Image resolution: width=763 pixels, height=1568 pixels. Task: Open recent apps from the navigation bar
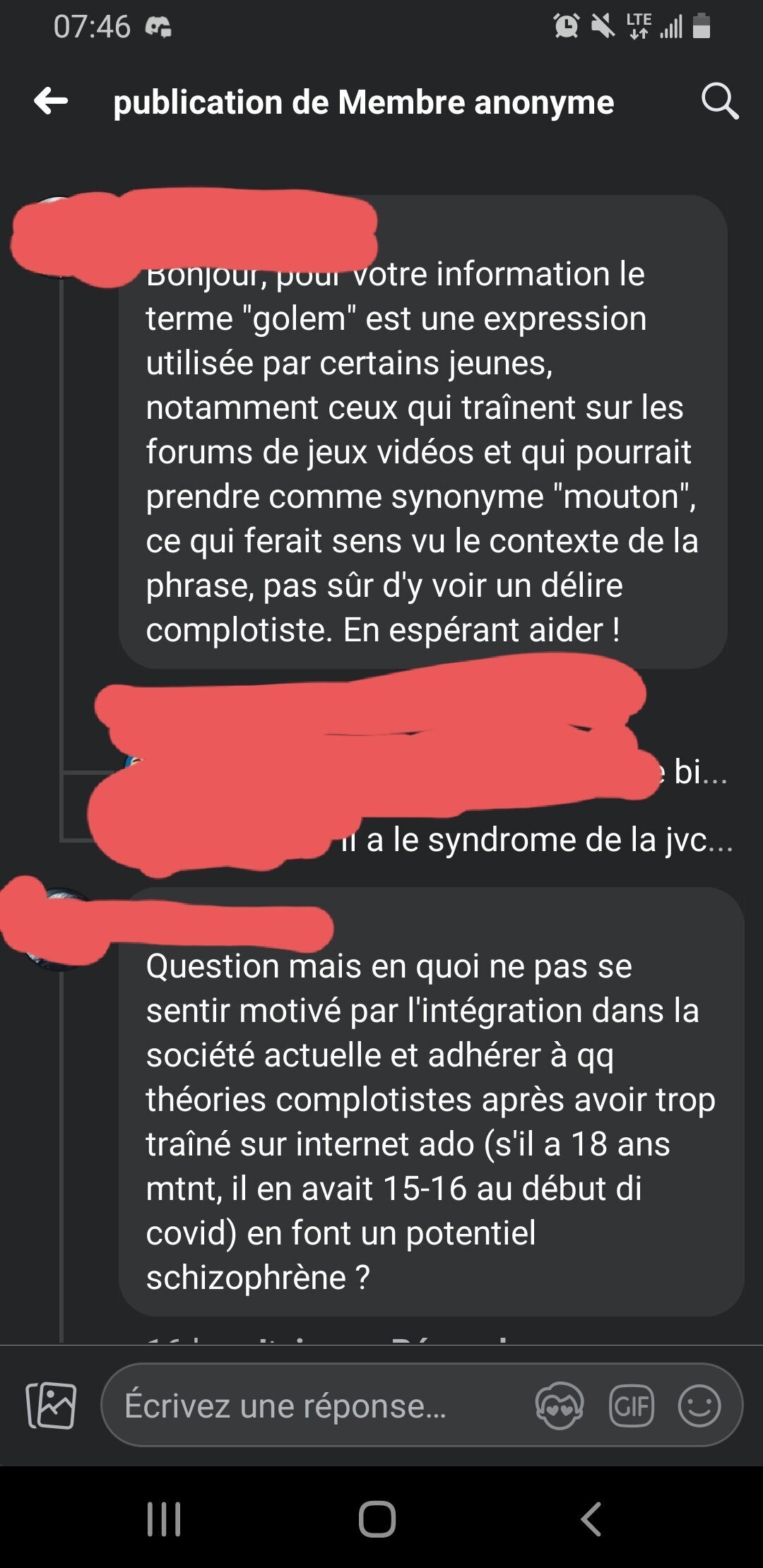(x=164, y=1519)
